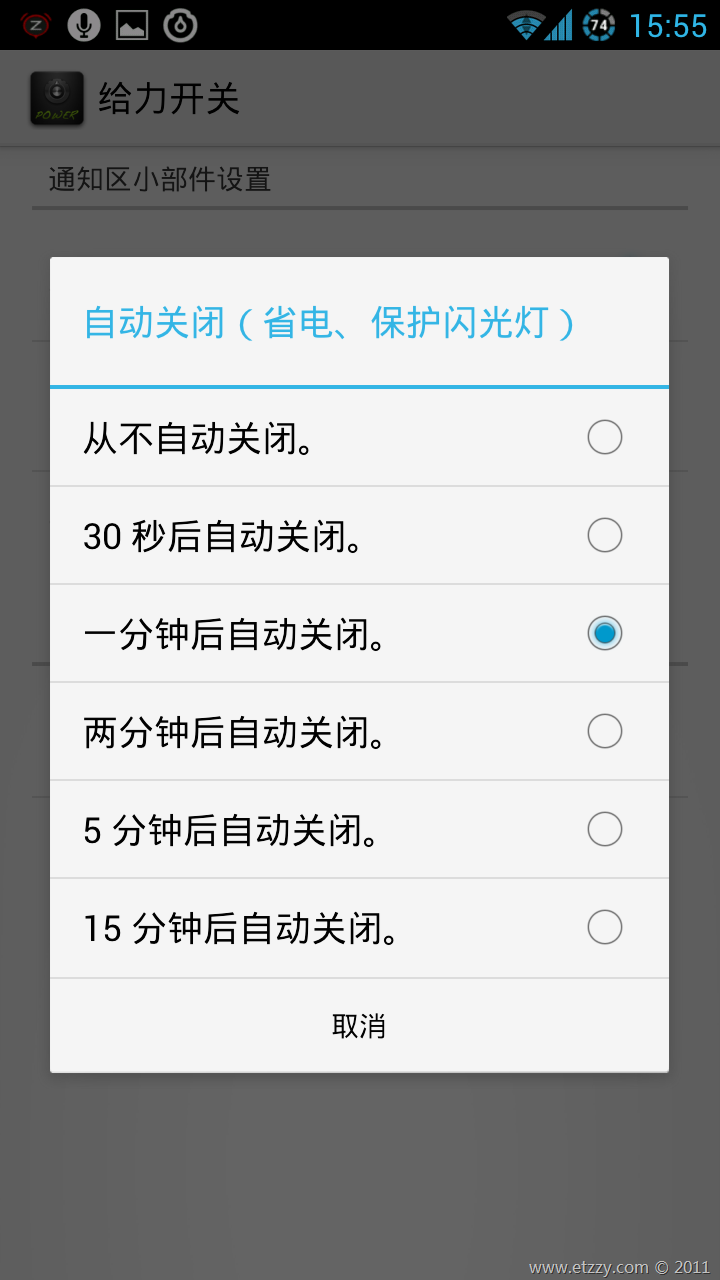Tap 取消 to dismiss the dialog
The height and width of the screenshot is (1280, 720).
tap(359, 1026)
